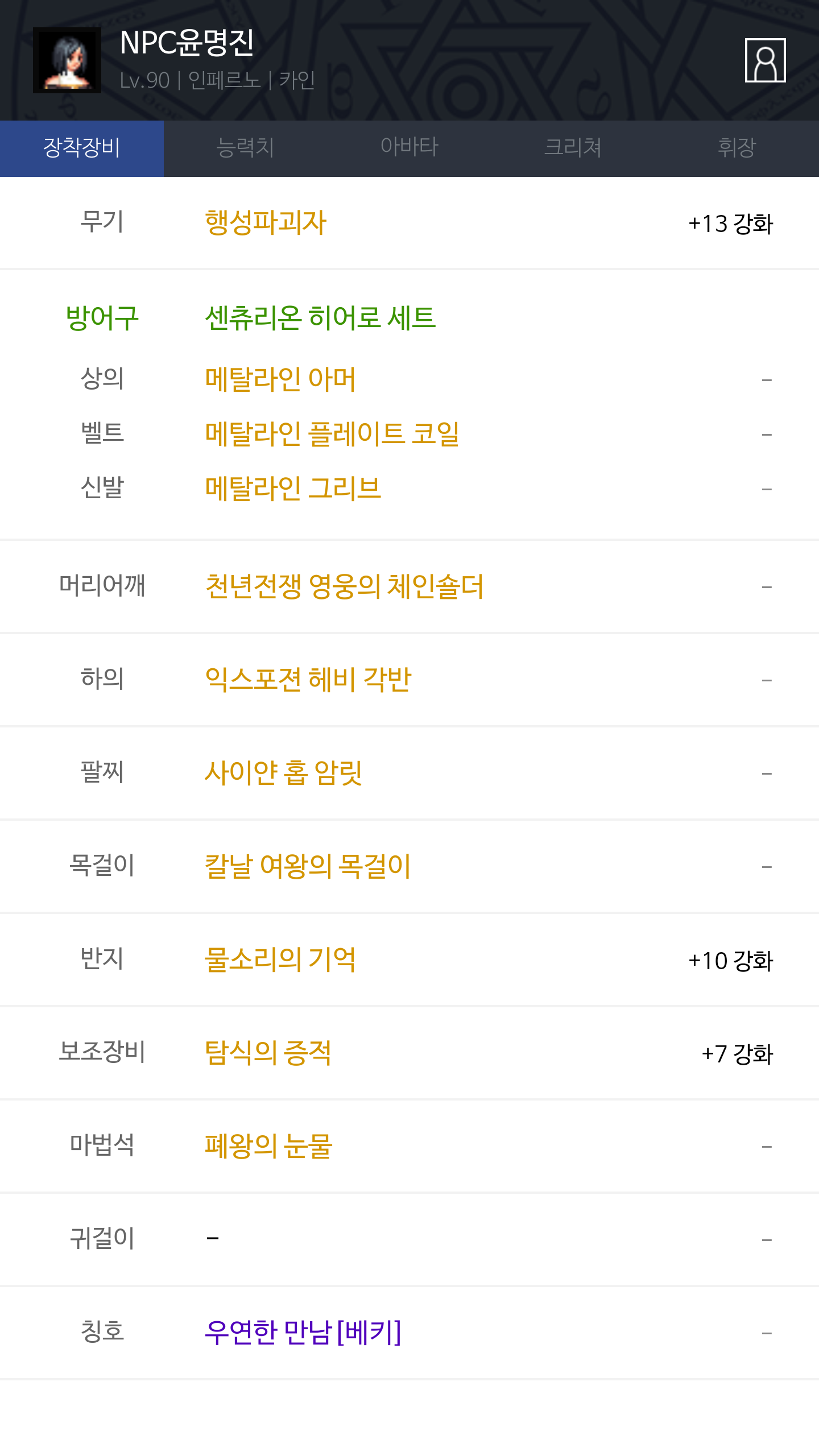The image size is (819, 1456).
Task: Open title 우연한 만남 [베키]
Action: point(303,1333)
